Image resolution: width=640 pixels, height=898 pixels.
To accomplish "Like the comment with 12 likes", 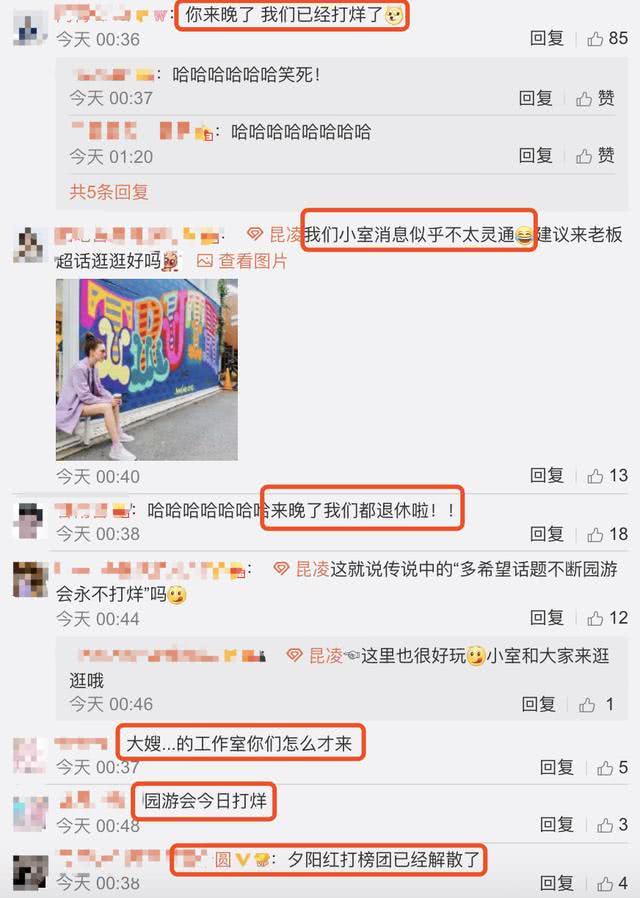I will pos(607,618).
